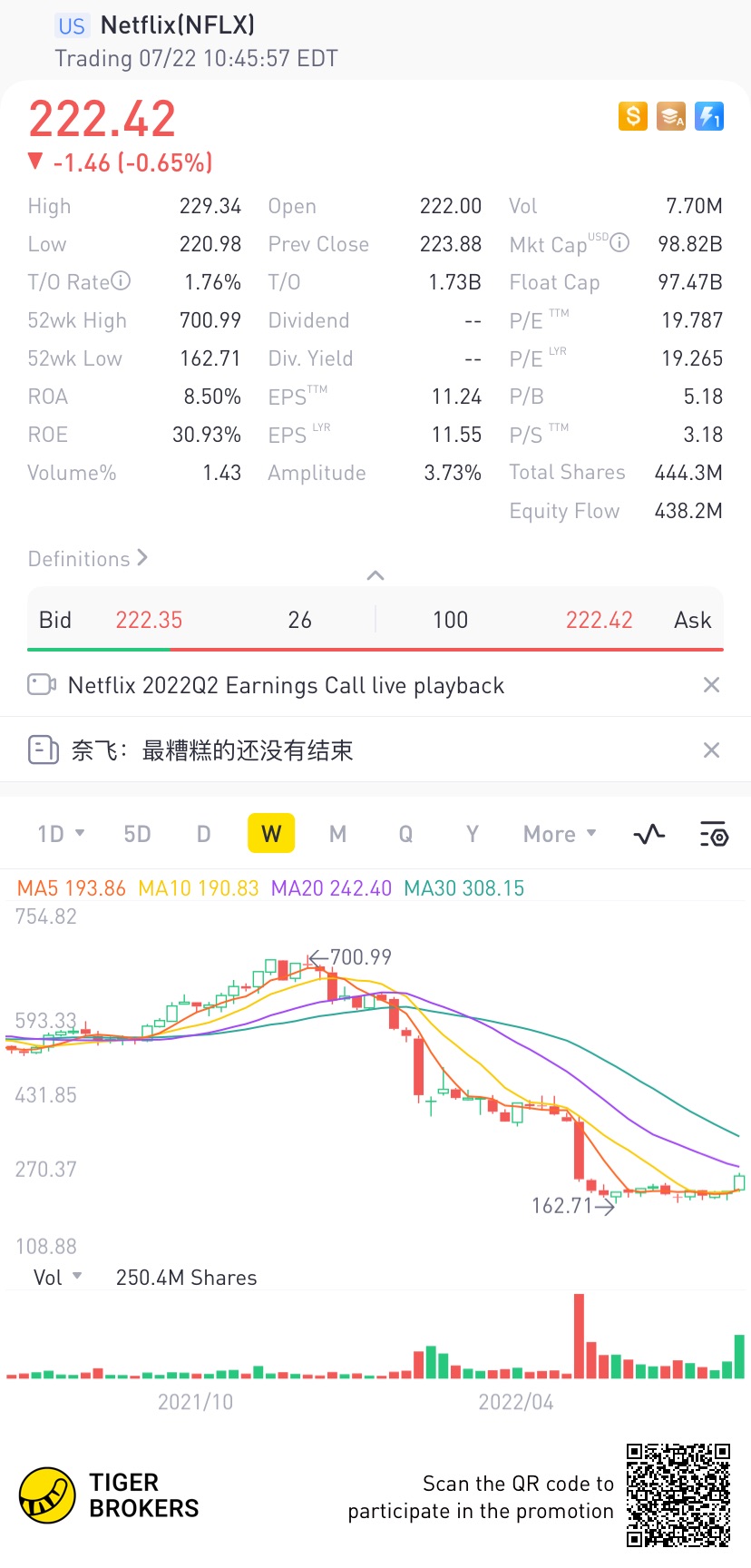Collapse the stock details panel
This screenshot has width=751, height=1568.
(375, 575)
